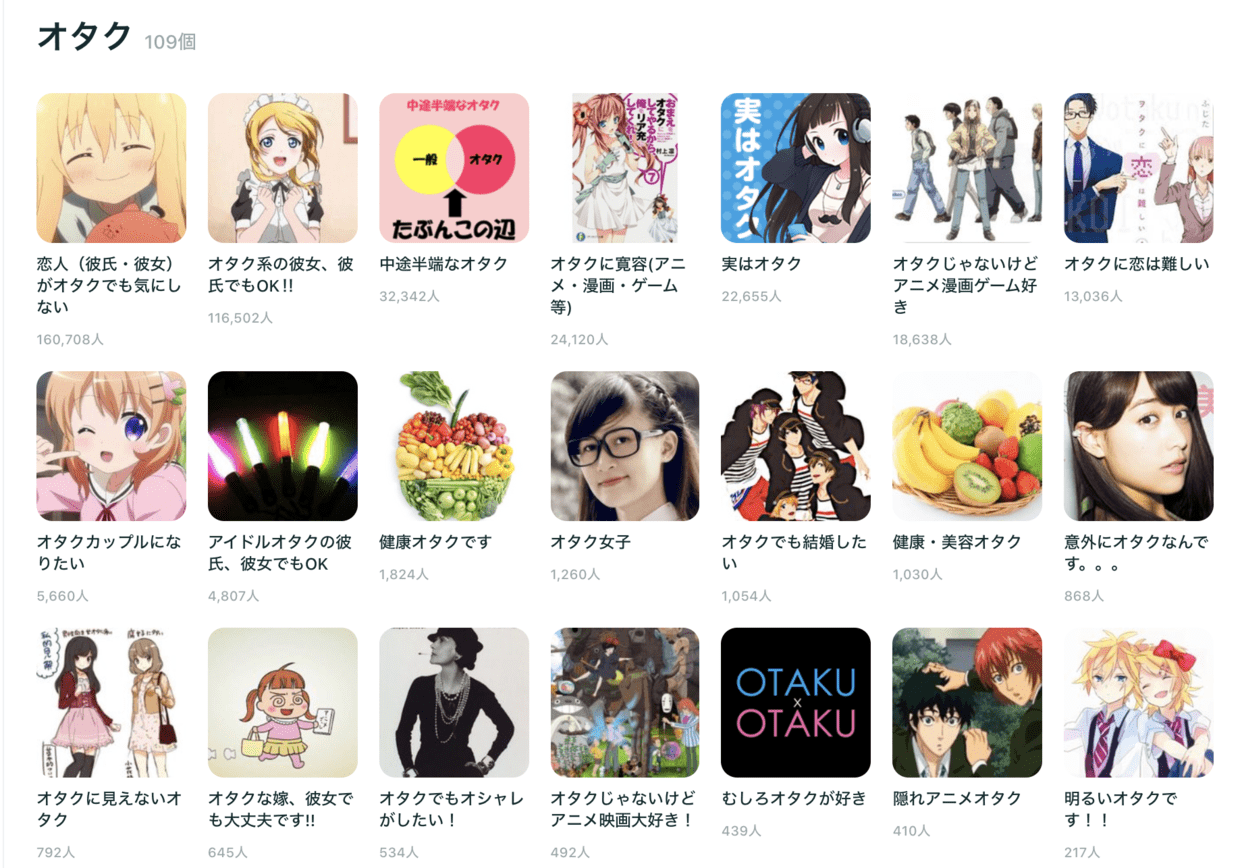The height and width of the screenshot is (868, 1242).
Task: Open オタク系の彼女、彼氏でもOK!! tile
Action: (x=282, y=168)
